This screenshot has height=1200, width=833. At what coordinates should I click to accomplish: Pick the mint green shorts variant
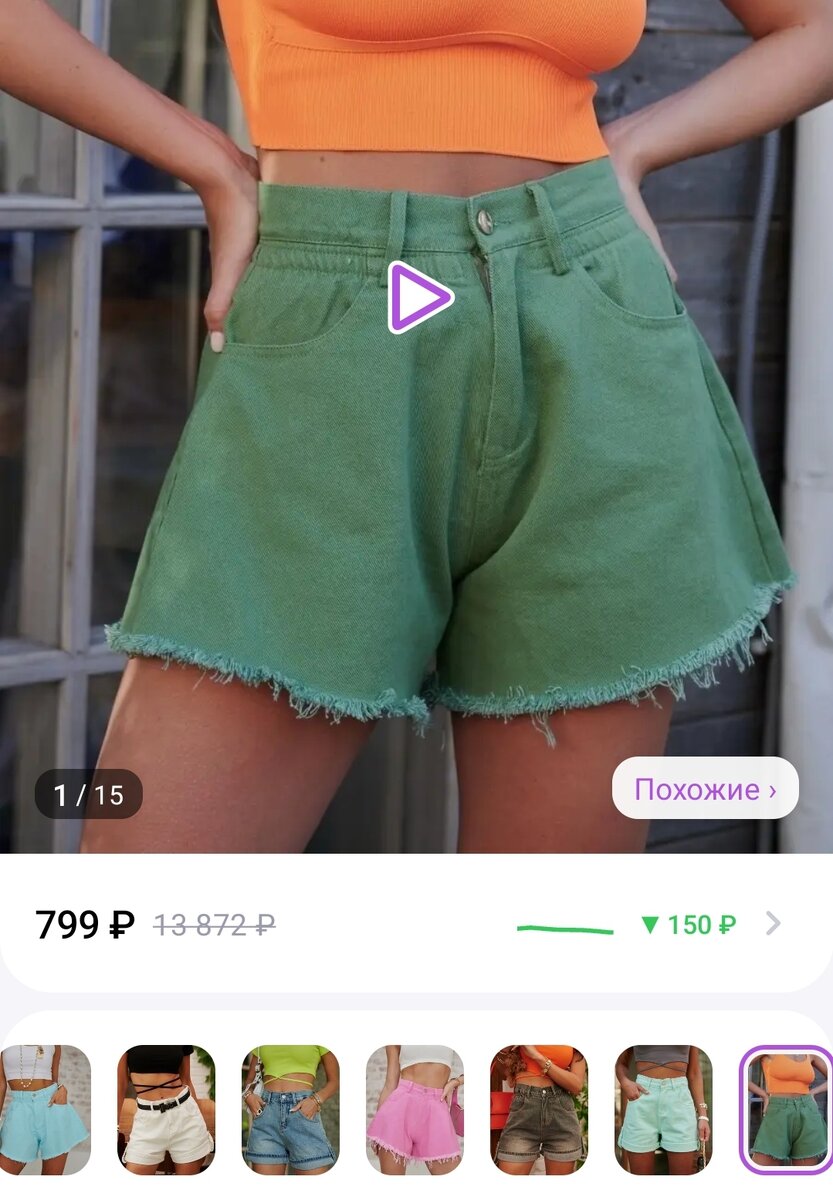(x=663, y=1109)
